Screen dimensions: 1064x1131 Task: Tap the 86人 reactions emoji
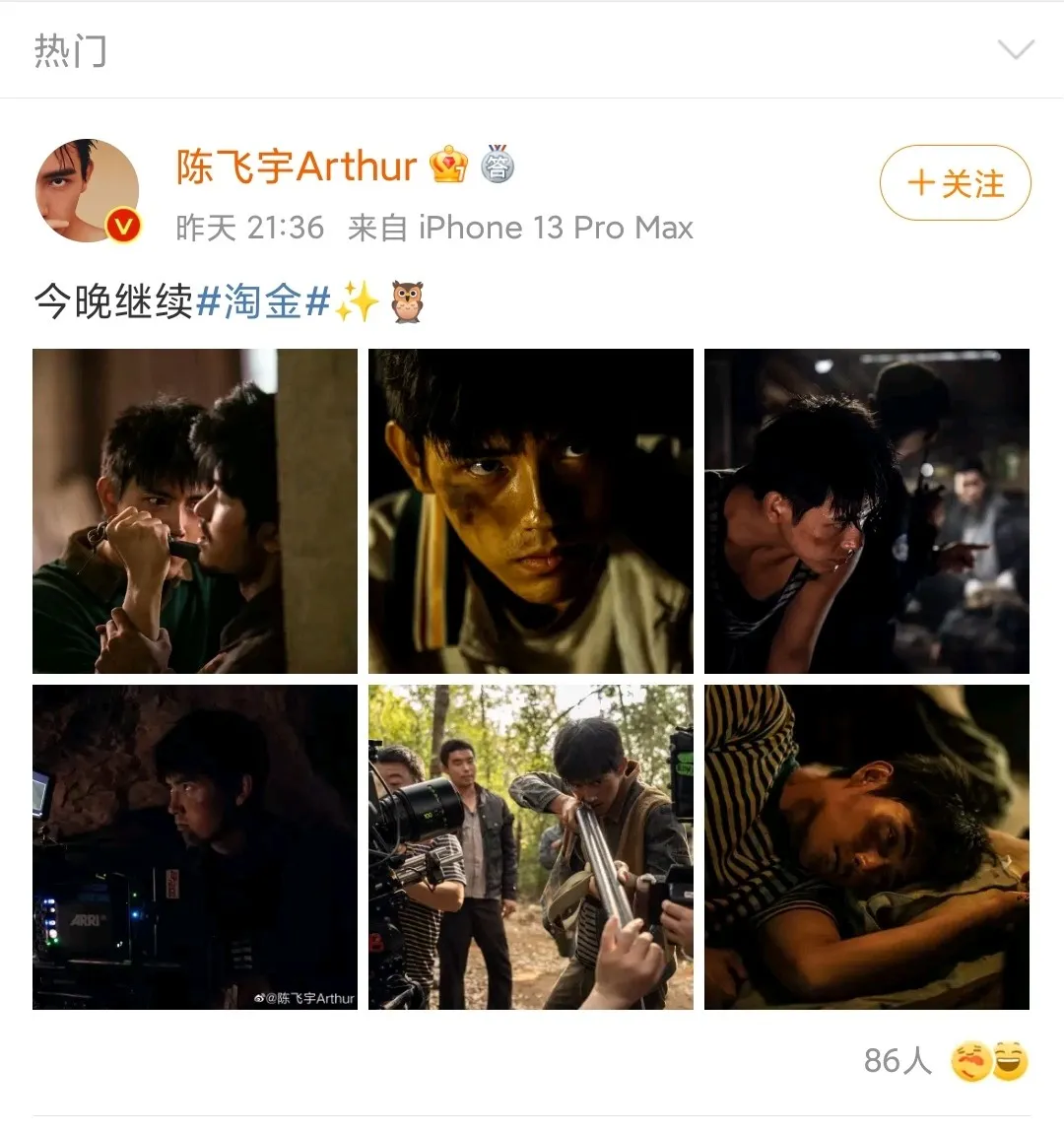click(x=989, y=1061)
